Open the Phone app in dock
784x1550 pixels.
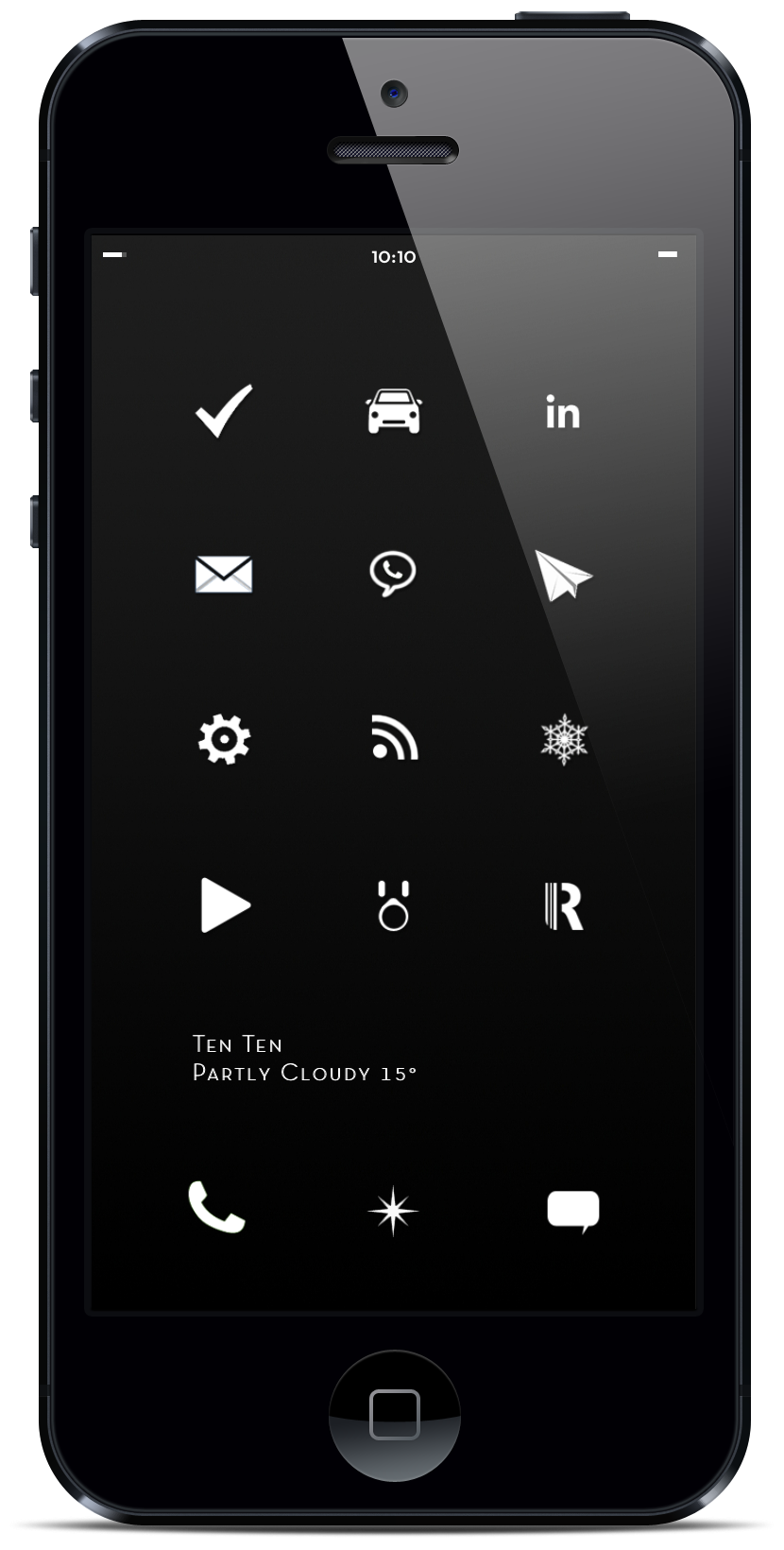click(216, 1208)
